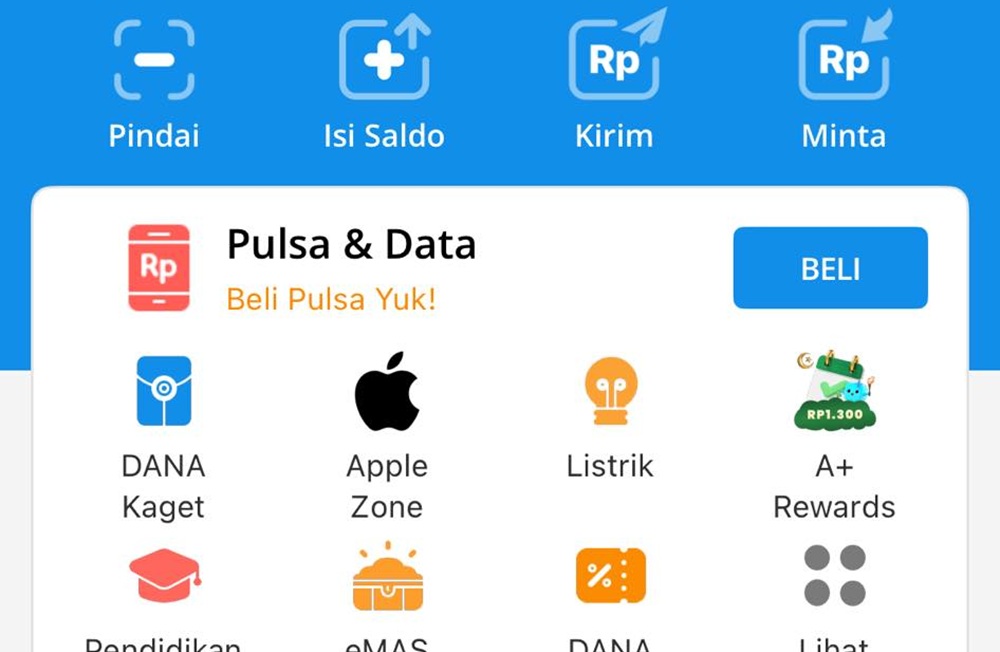Go to Apple Zone
The image size is (1000, 652).
point(387,392)
